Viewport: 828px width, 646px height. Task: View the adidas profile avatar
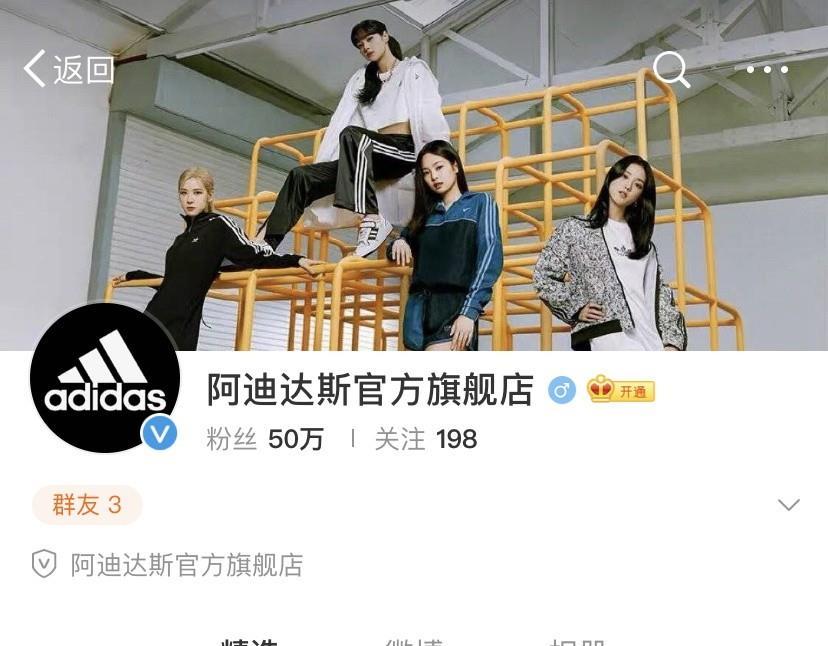coord(105,378)
